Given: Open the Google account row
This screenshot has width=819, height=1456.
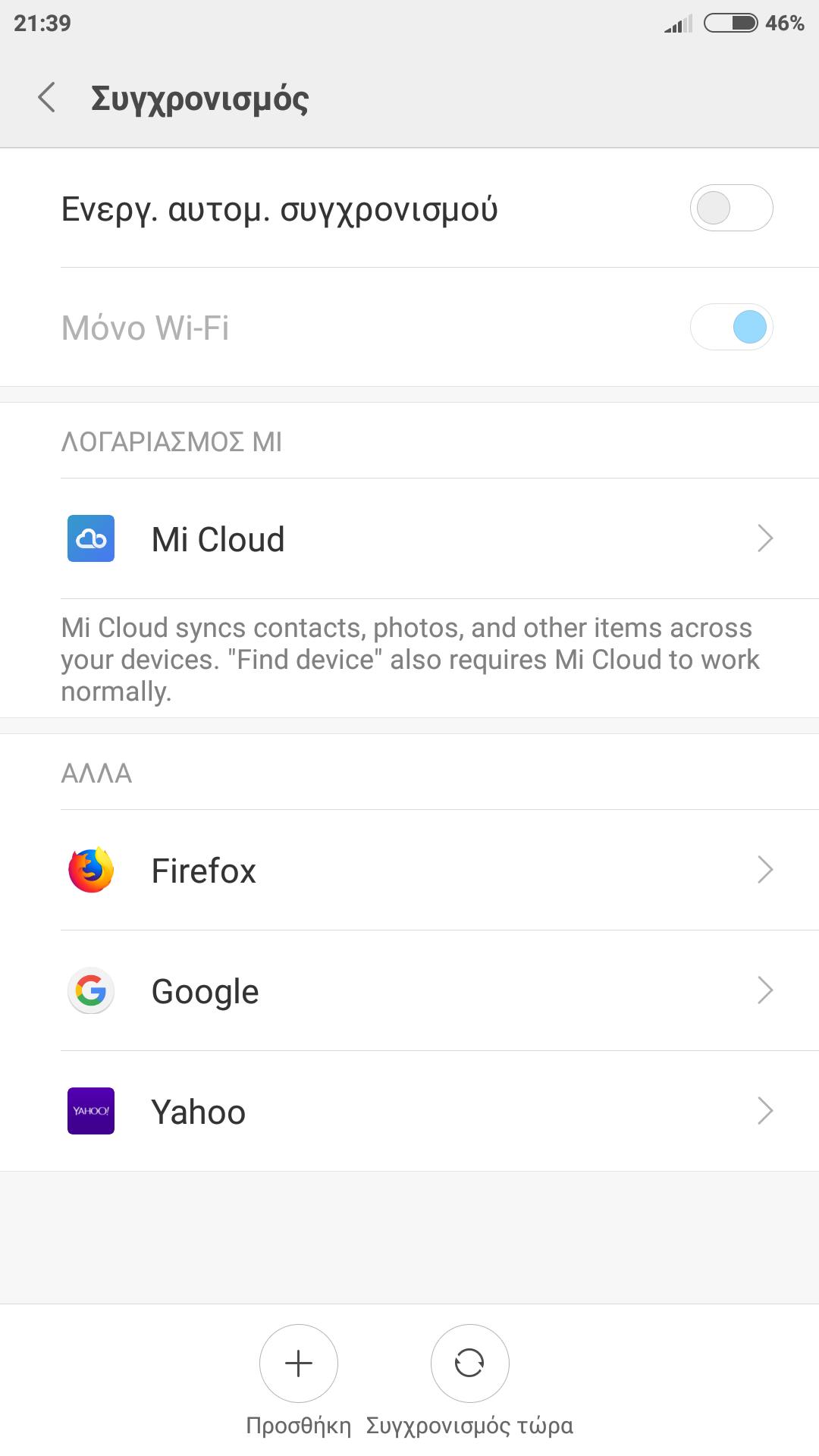Looking at the screenshot, I should coord(409,991).
